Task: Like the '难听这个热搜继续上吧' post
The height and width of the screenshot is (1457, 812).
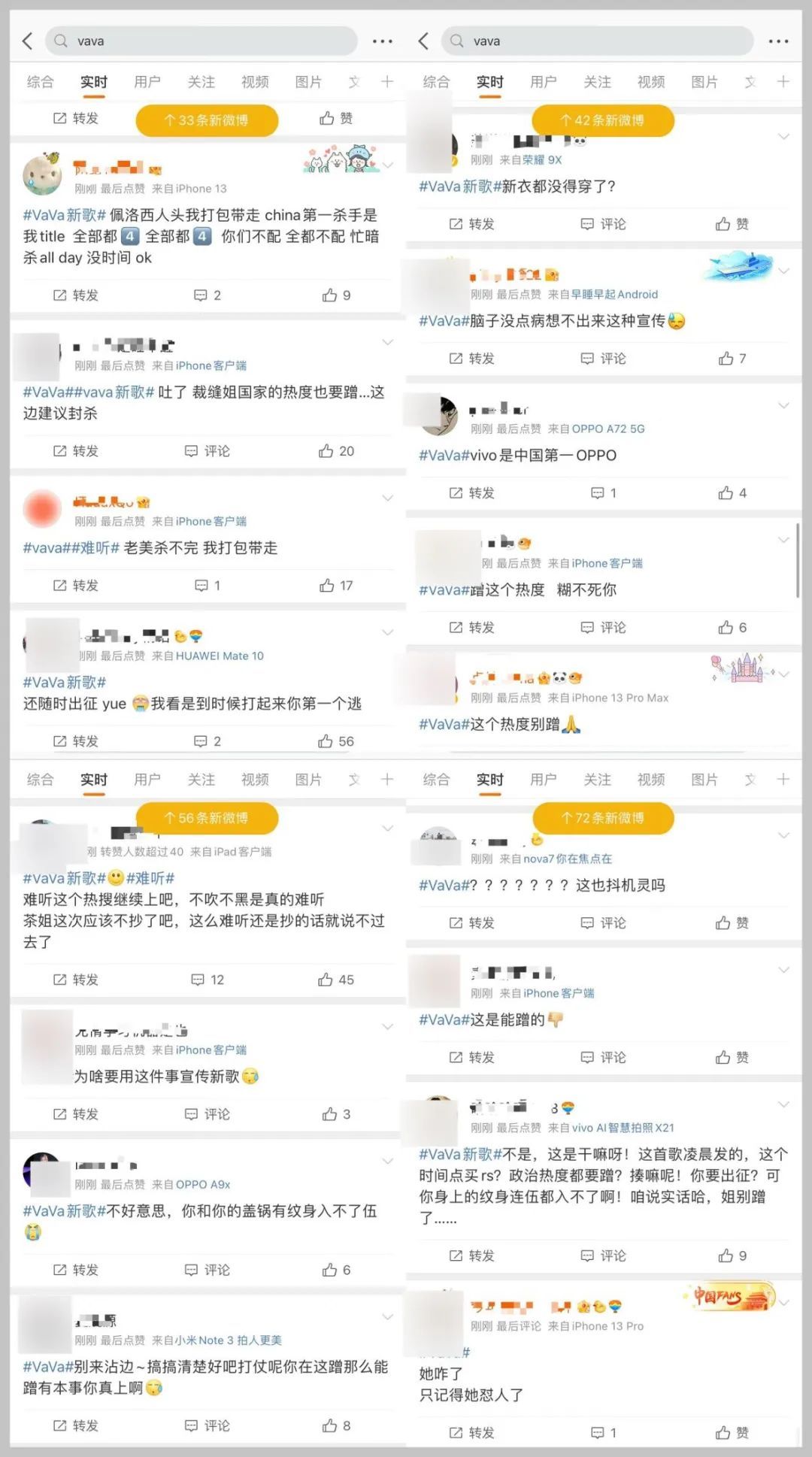Action: (x=327, y=980)
